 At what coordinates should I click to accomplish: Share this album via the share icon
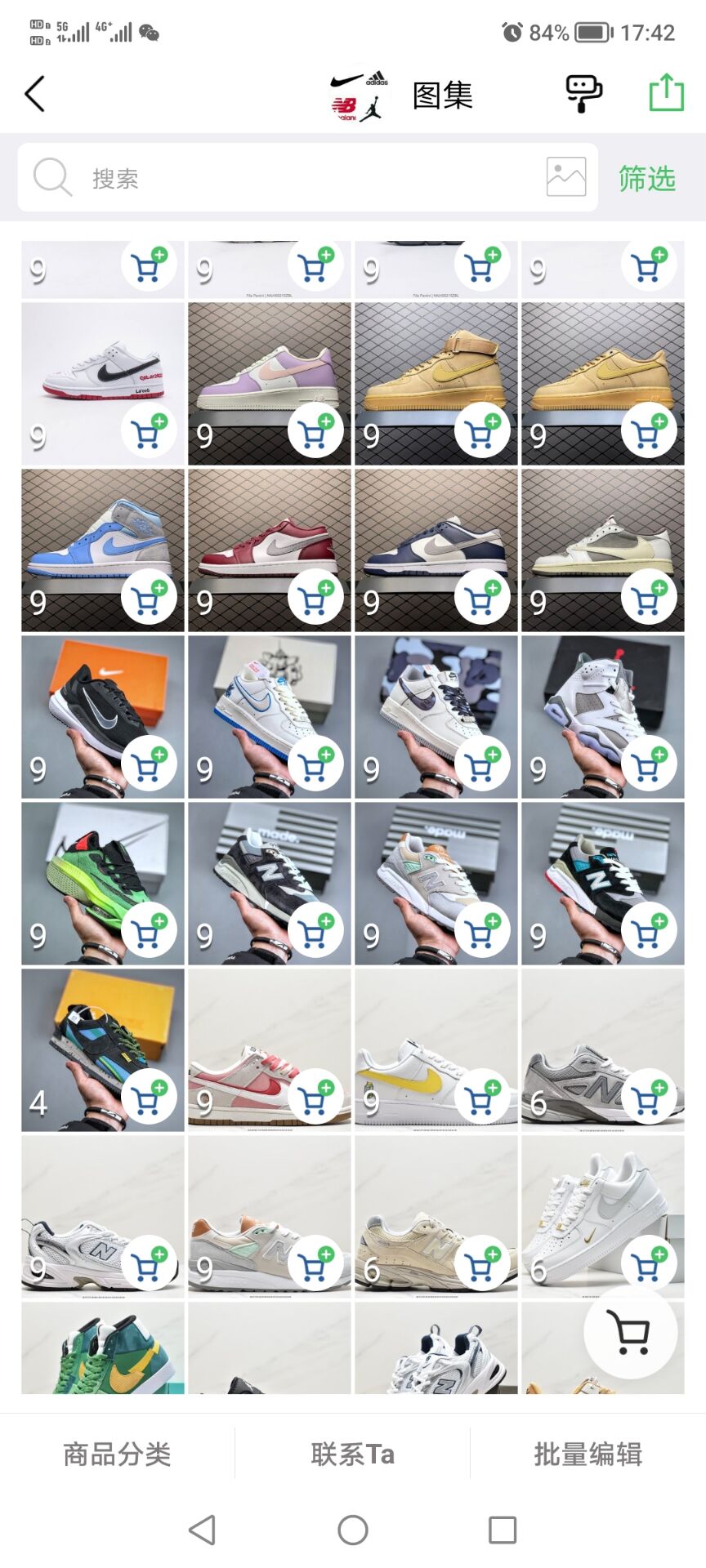pos(666,92)
